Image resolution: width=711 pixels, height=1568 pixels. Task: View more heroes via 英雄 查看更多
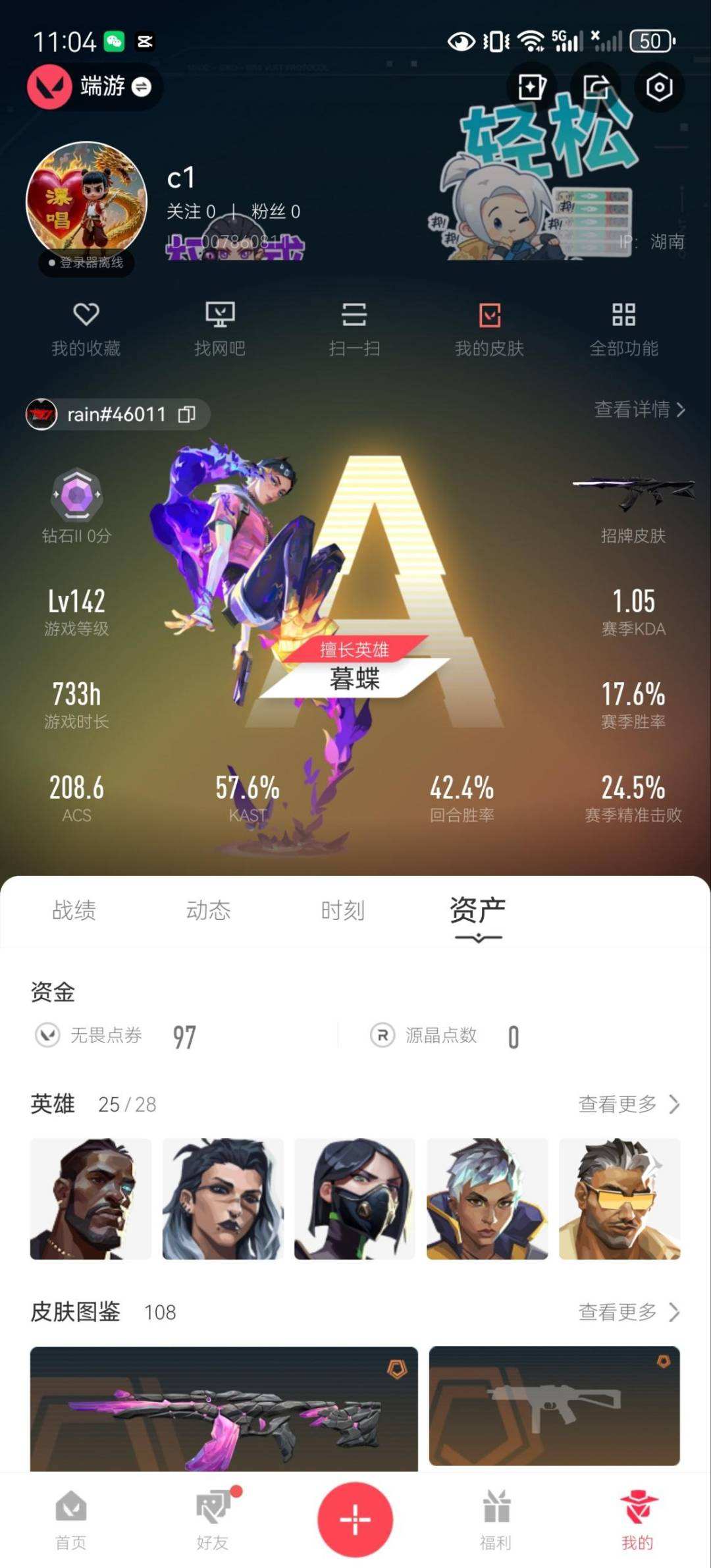click(x=629, y=1104)
